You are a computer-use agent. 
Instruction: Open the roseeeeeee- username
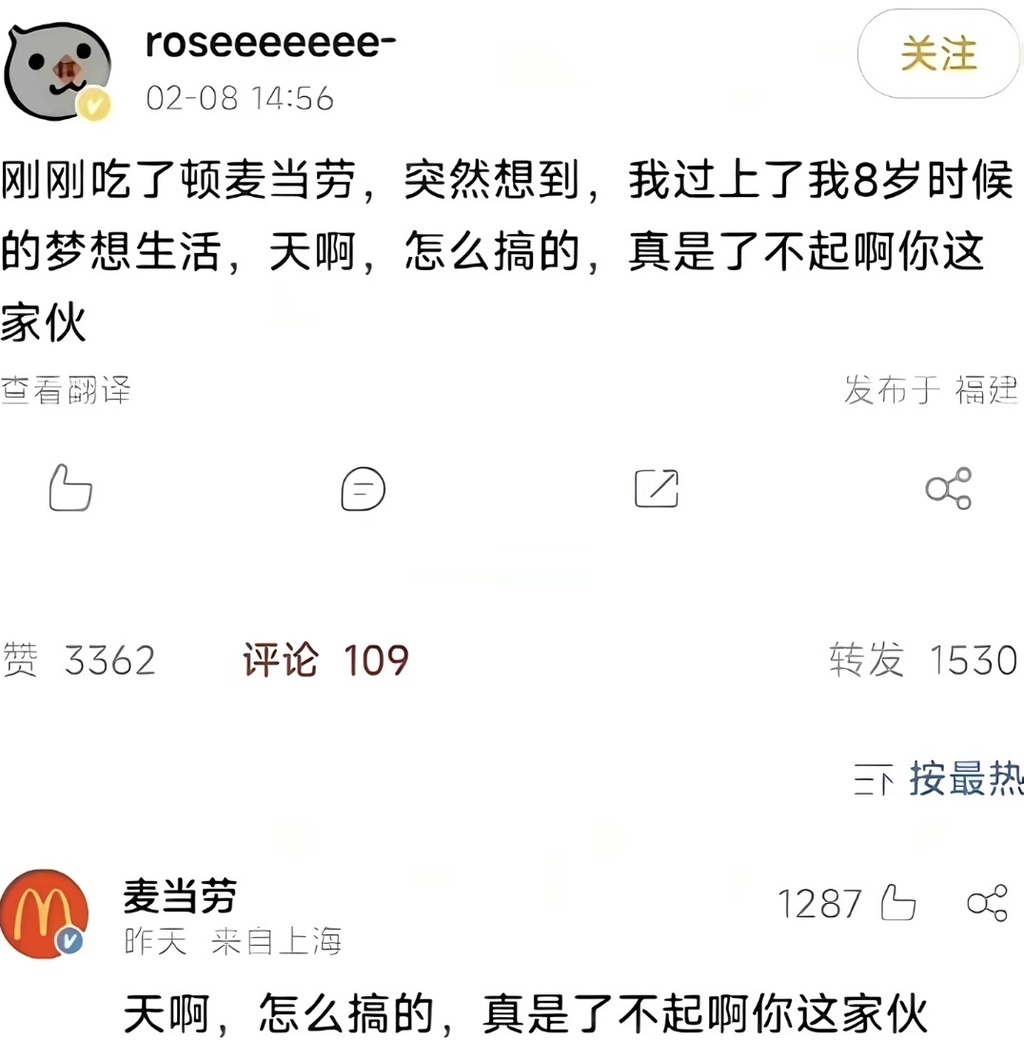click(270, 42)
